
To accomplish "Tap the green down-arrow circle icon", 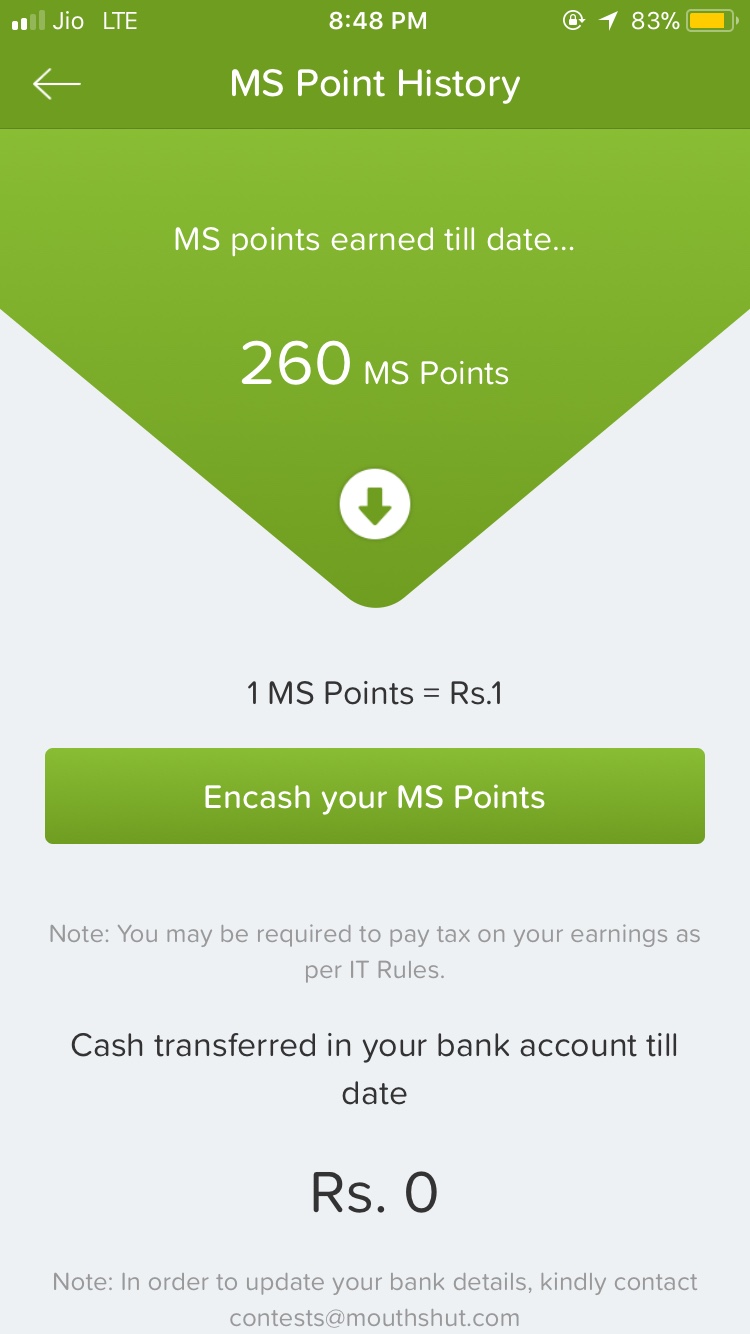I will (375, 505).
